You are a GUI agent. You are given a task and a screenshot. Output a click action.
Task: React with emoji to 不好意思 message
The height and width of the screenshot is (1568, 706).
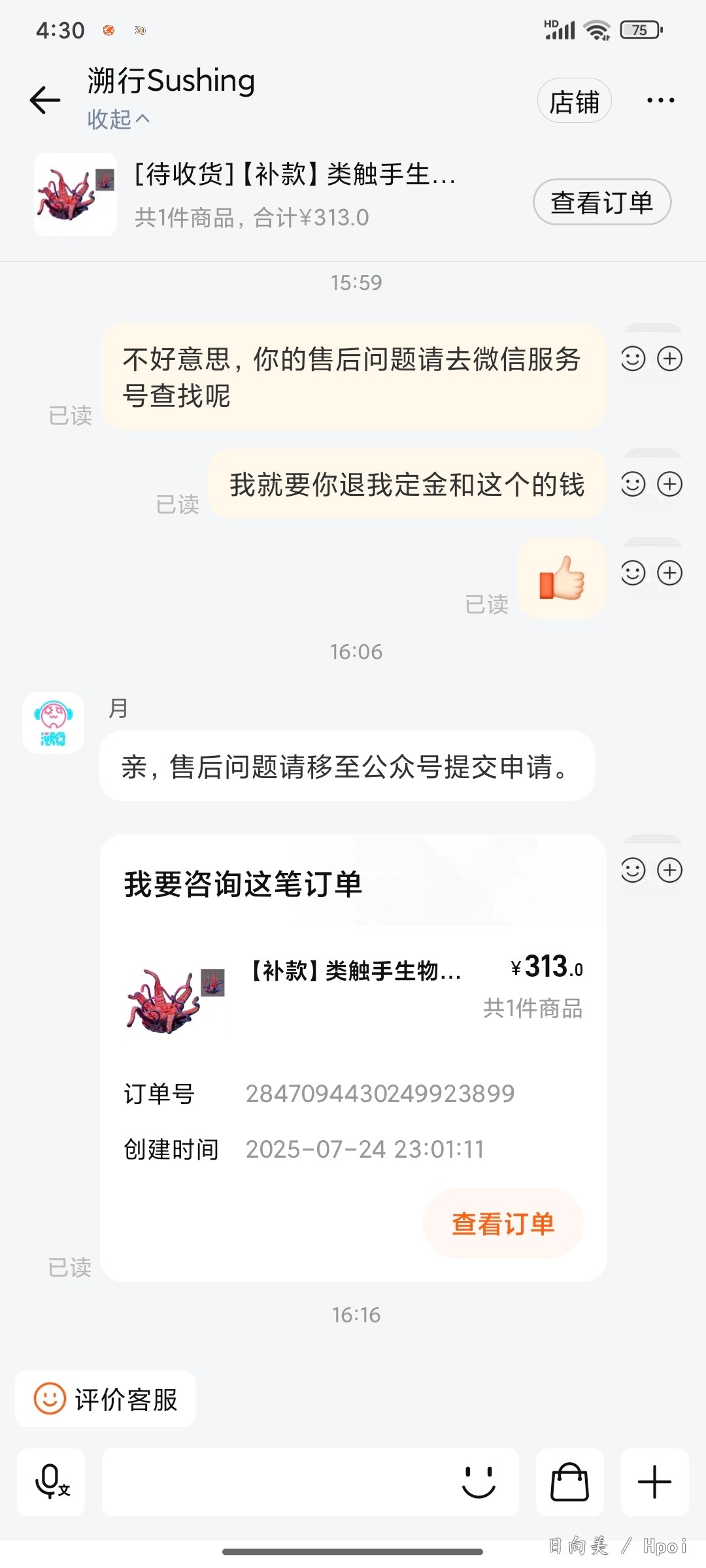[x=633, y=359]
